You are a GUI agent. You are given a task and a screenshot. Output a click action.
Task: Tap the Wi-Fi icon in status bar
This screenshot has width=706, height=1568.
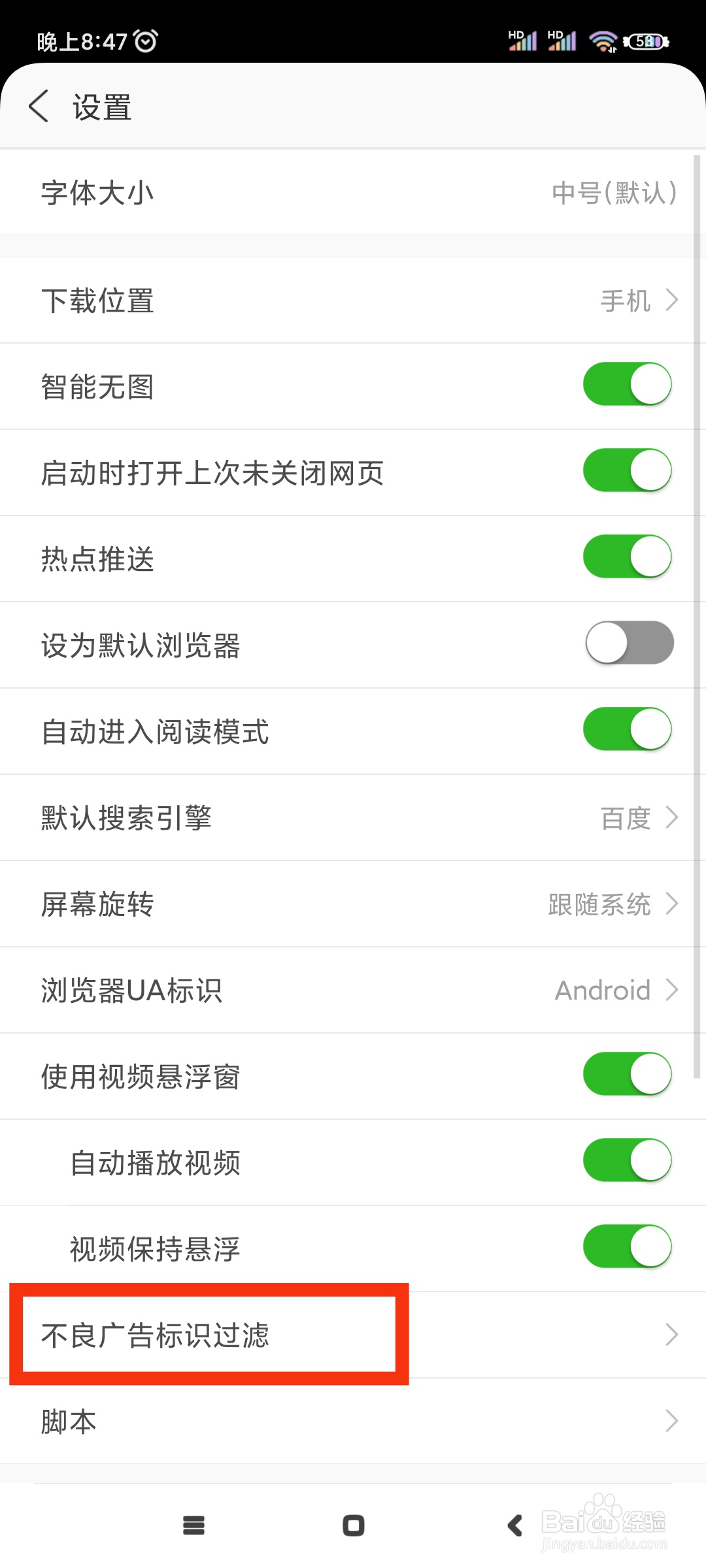602,41
